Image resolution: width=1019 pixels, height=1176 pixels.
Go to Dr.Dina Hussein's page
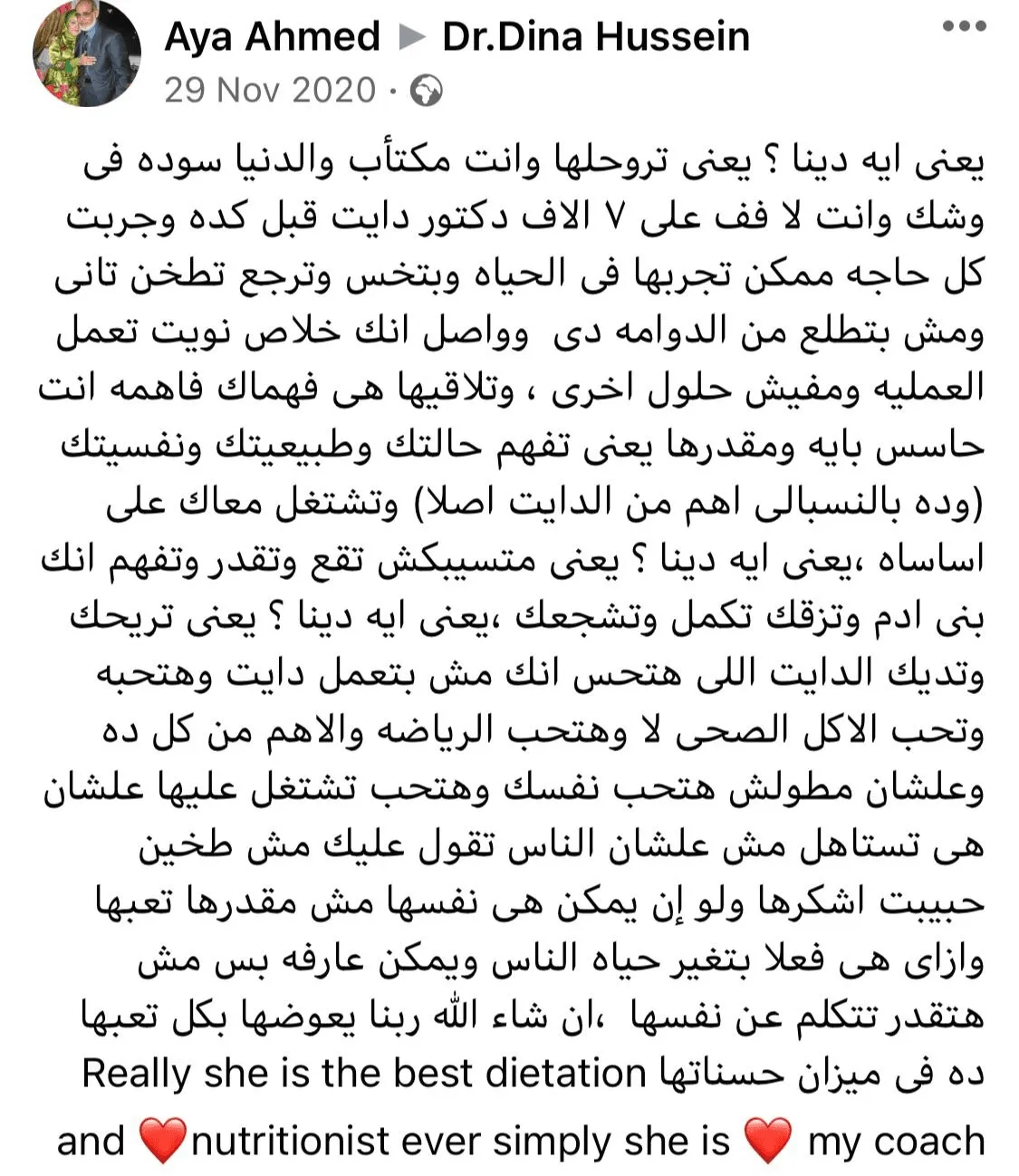(x=595, y=37)
